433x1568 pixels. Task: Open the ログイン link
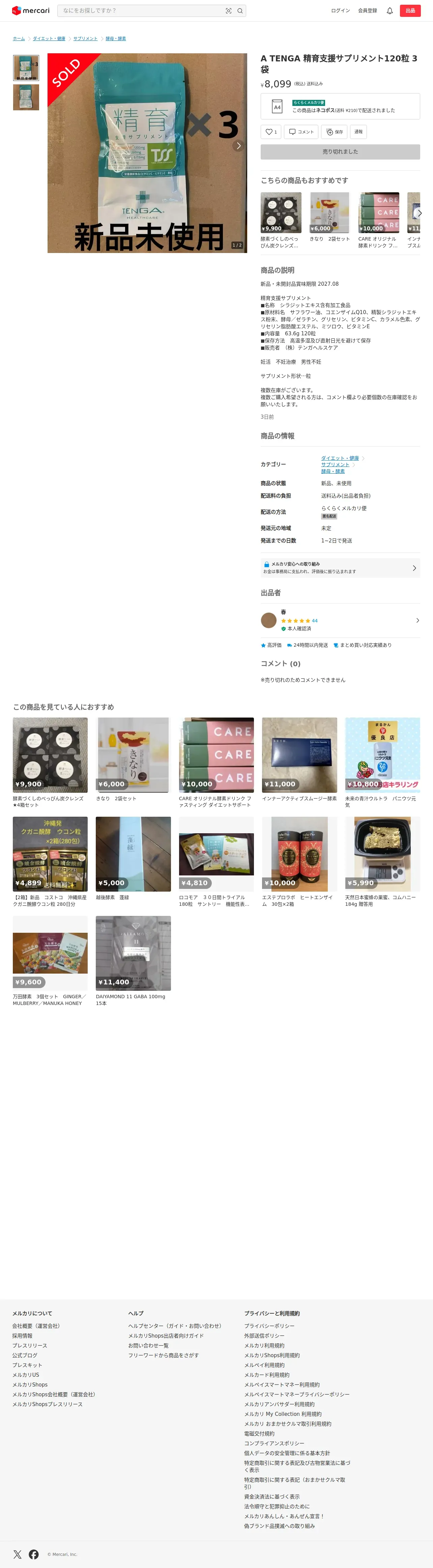click(x=340, y=10)
